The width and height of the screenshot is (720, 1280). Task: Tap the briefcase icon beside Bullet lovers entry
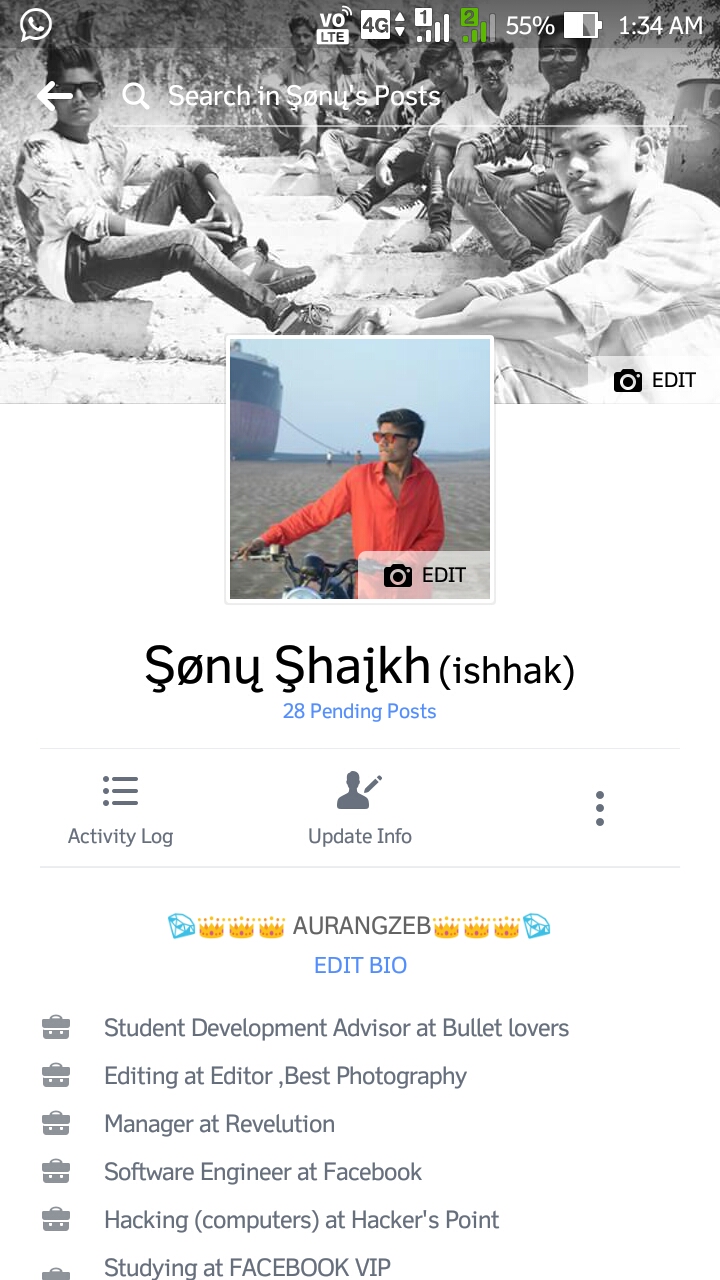pyautogui.click(x=55, y=1027)
